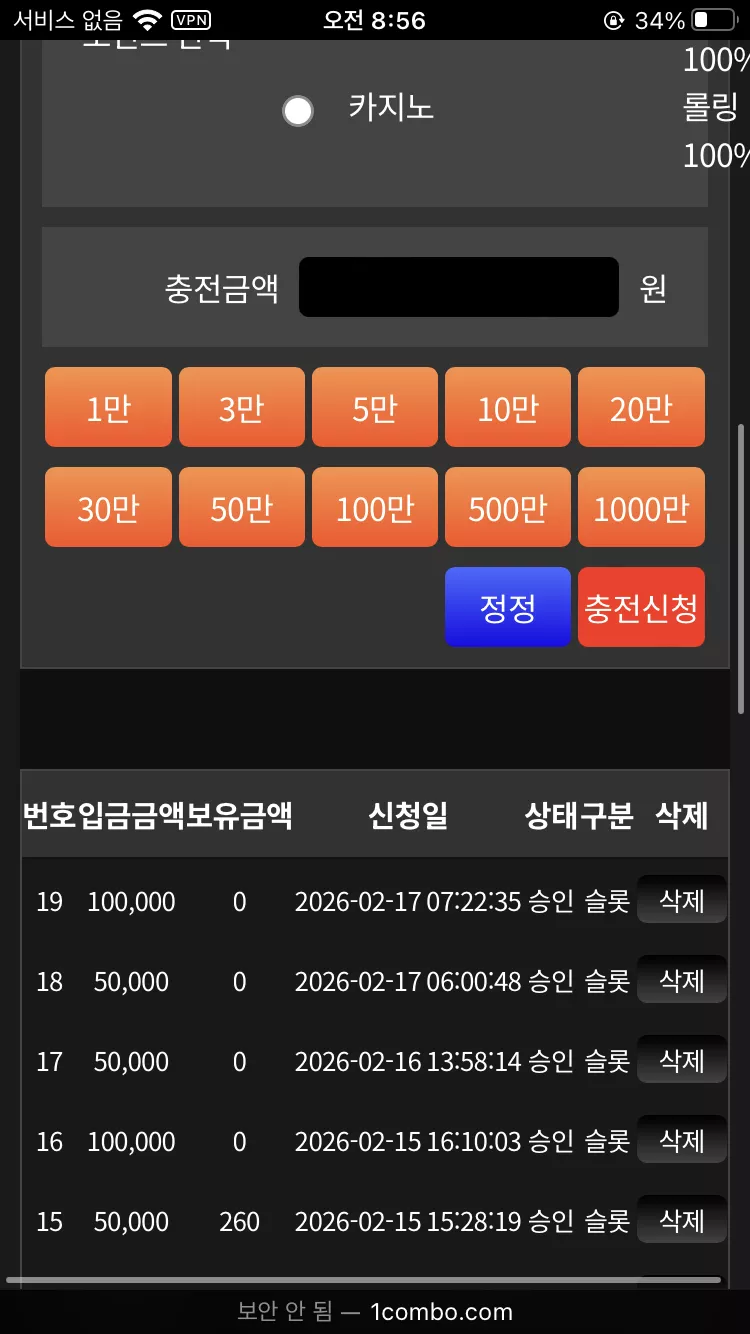
Task: Delete record number 15
Action: tap(682, 1219)
